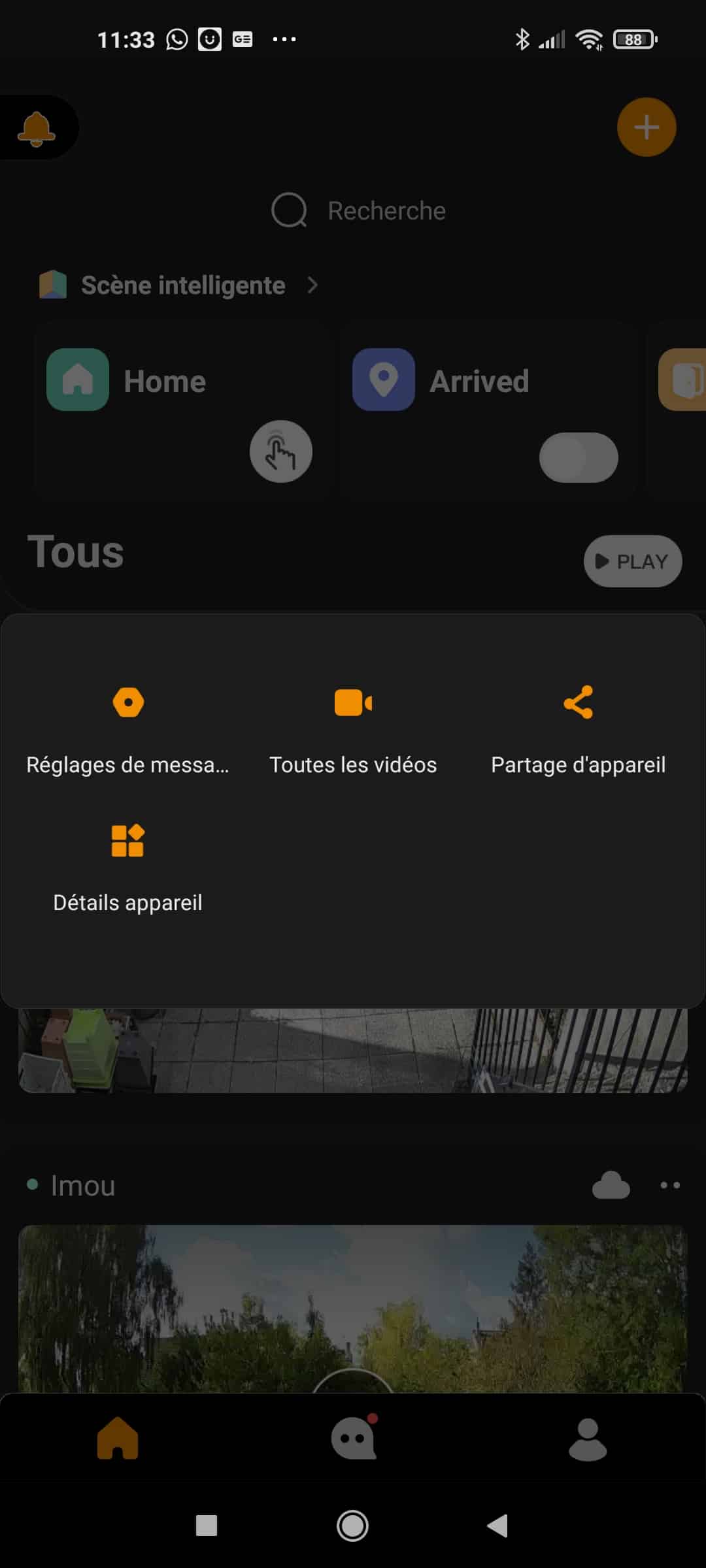The height and width of the screenshot is (1568, 706).
Task: Toggle the Arrived scene switch
Action: (579, 457)
